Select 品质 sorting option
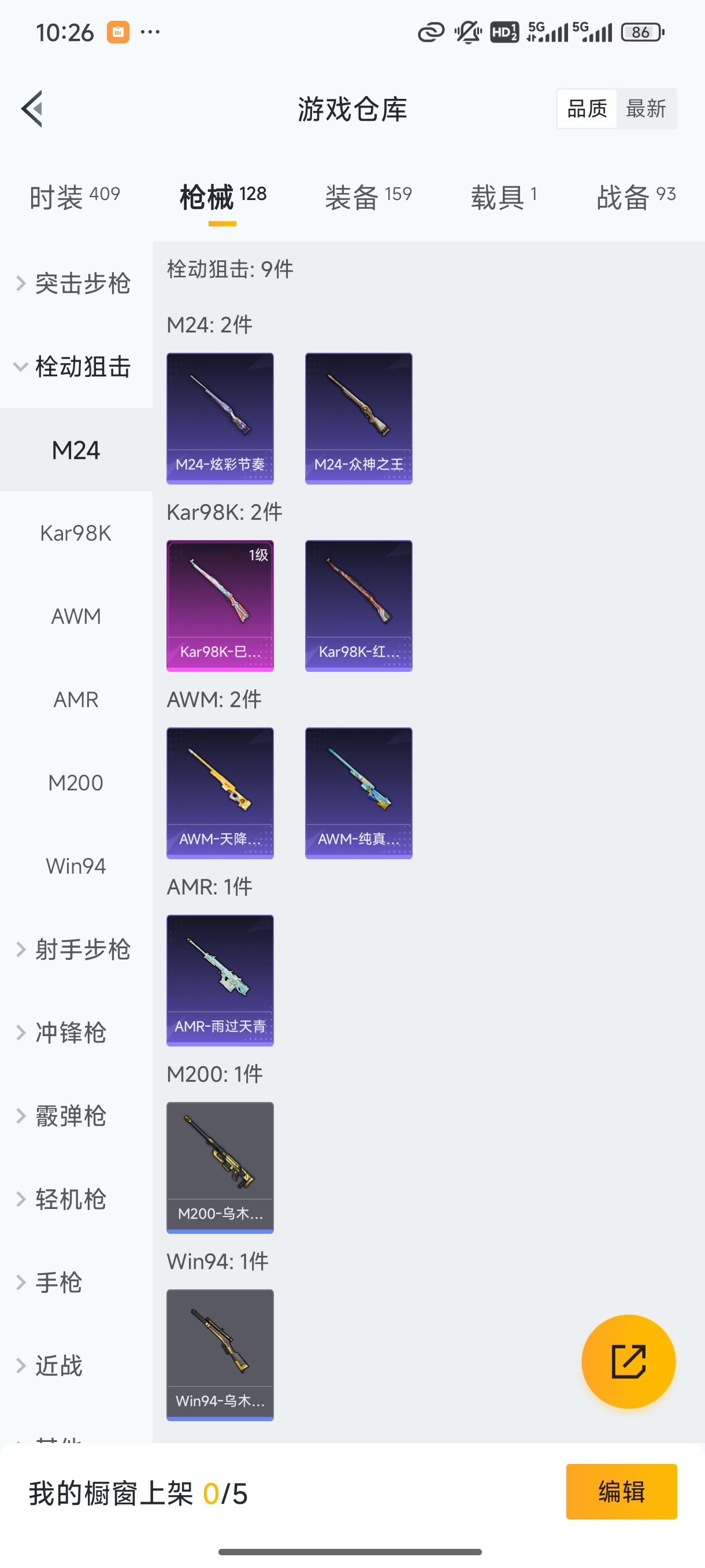The height and width of the screenshot is (1568, 705). pyautogui.click(x=586, y=108)
